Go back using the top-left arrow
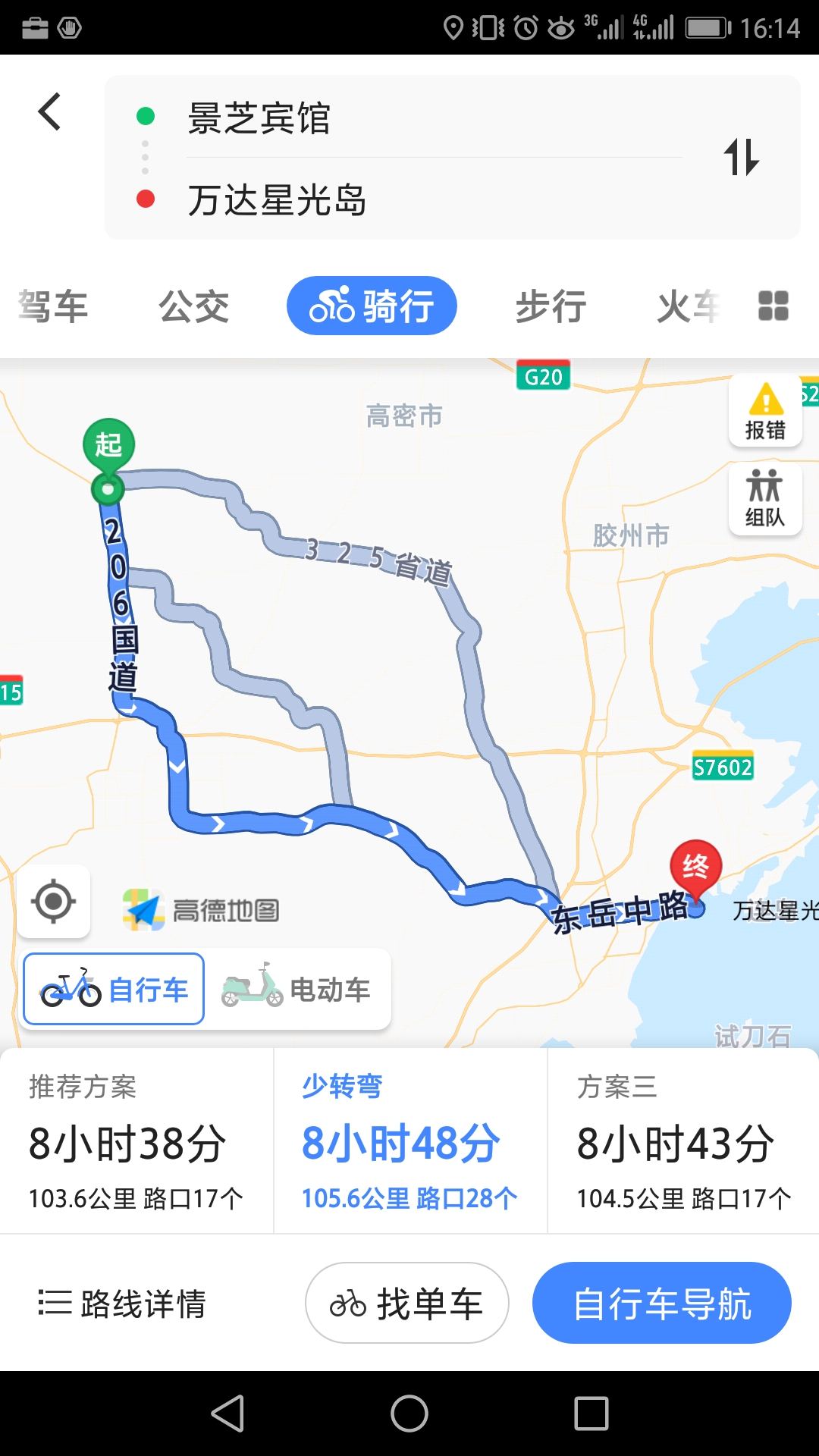819x1456 pixels. [50, 112]
